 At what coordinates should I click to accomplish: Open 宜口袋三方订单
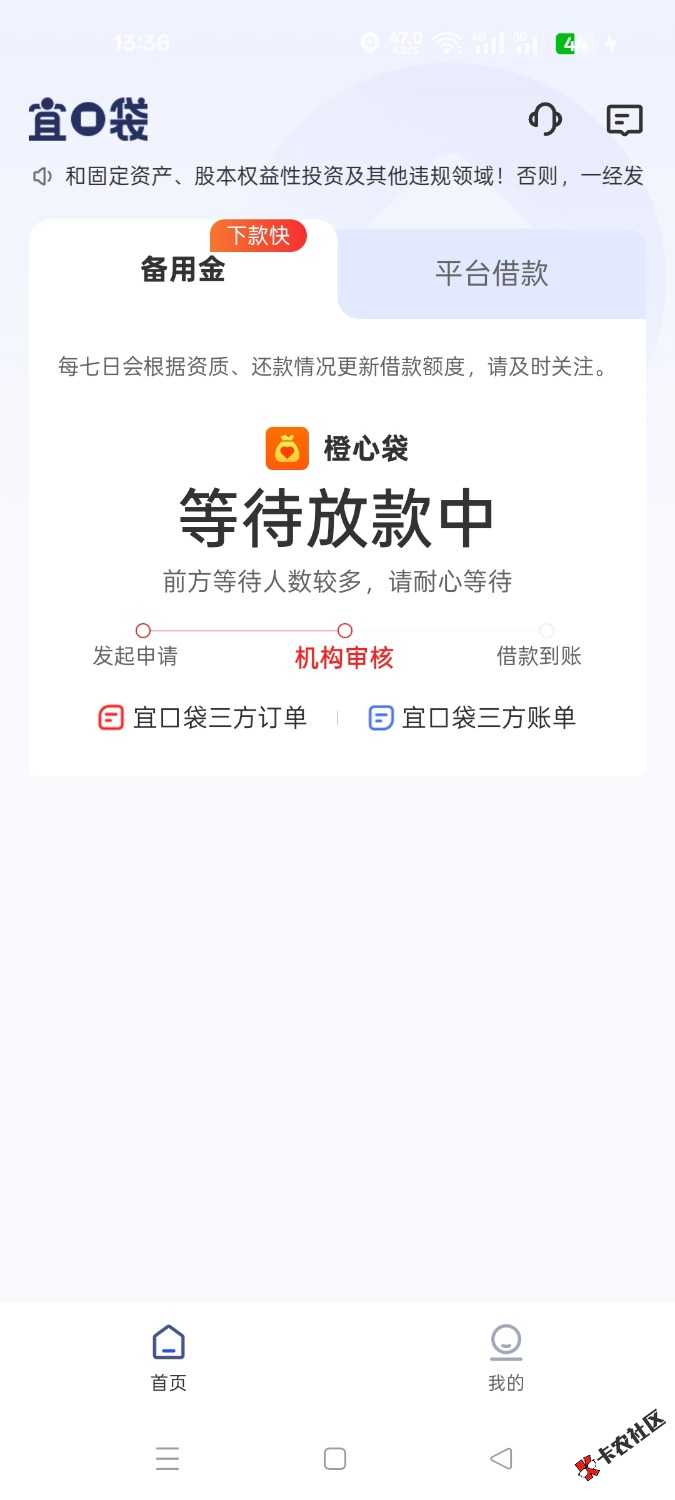tap(202, 718)
